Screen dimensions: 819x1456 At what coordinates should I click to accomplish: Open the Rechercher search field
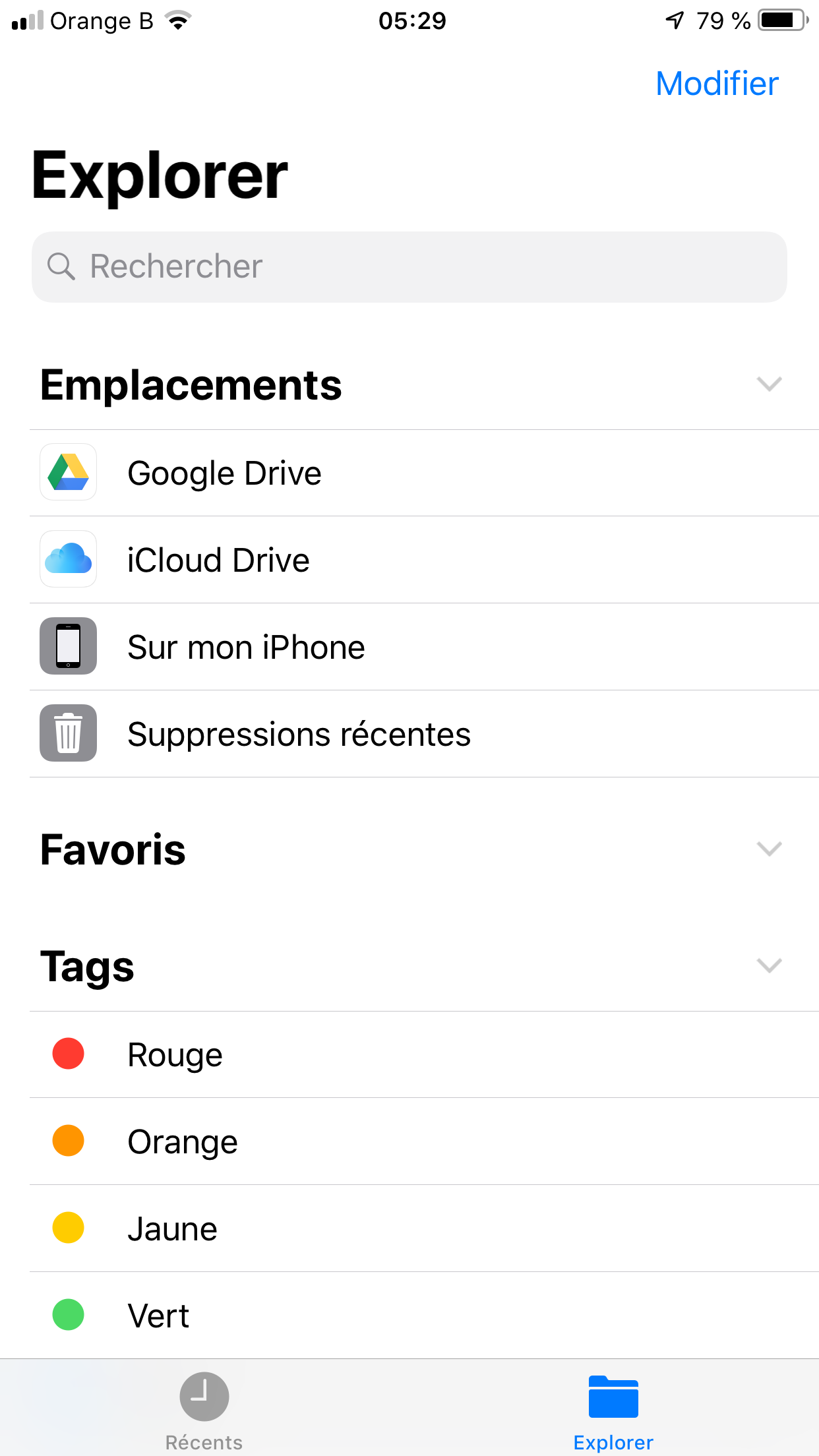409,267
